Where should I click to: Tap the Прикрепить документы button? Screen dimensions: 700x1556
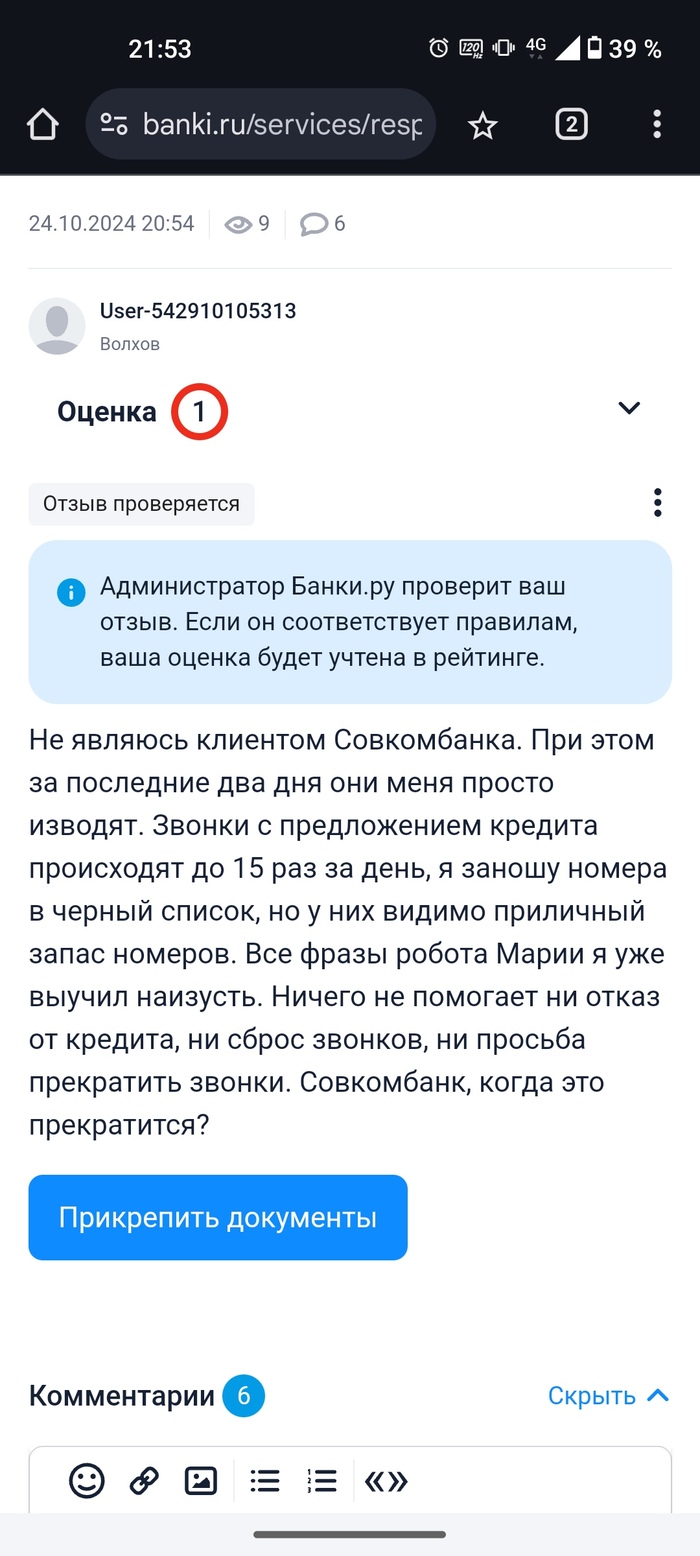[x=218, y=1217]
